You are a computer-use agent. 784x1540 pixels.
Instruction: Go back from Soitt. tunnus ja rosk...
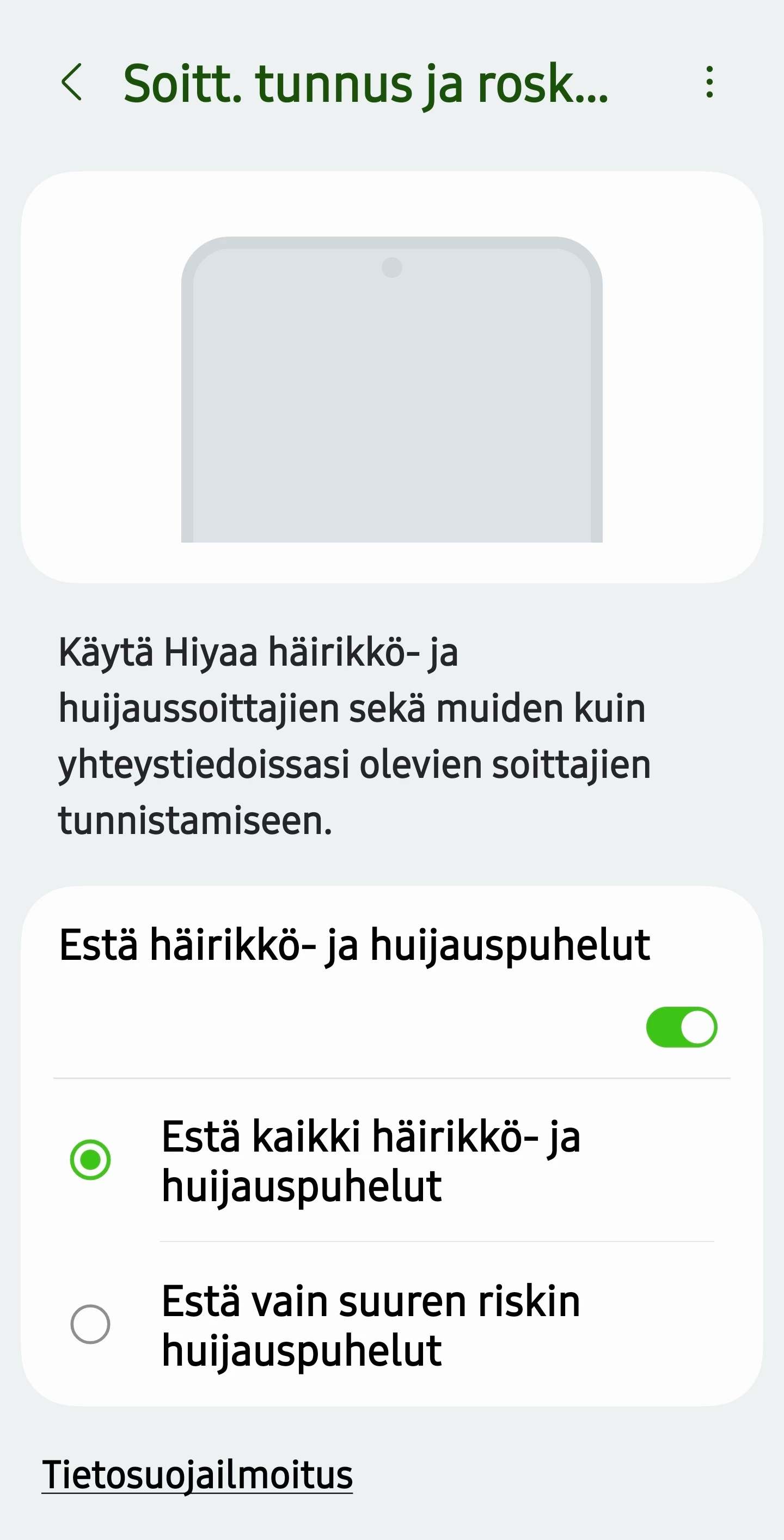(x=72, y=82)
